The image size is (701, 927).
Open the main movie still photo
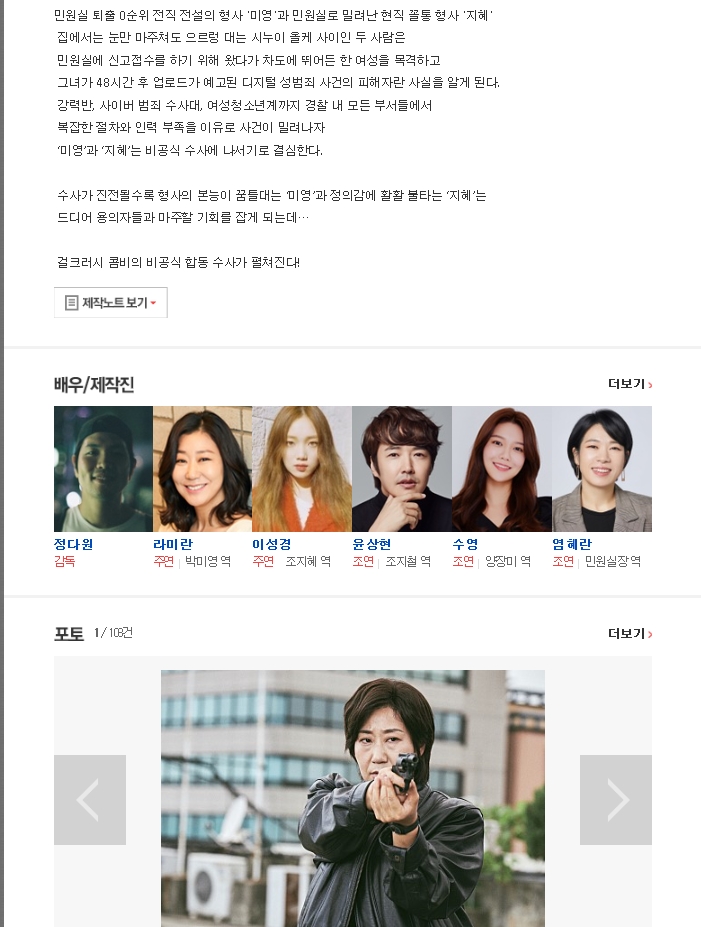(x=352, y=798)
